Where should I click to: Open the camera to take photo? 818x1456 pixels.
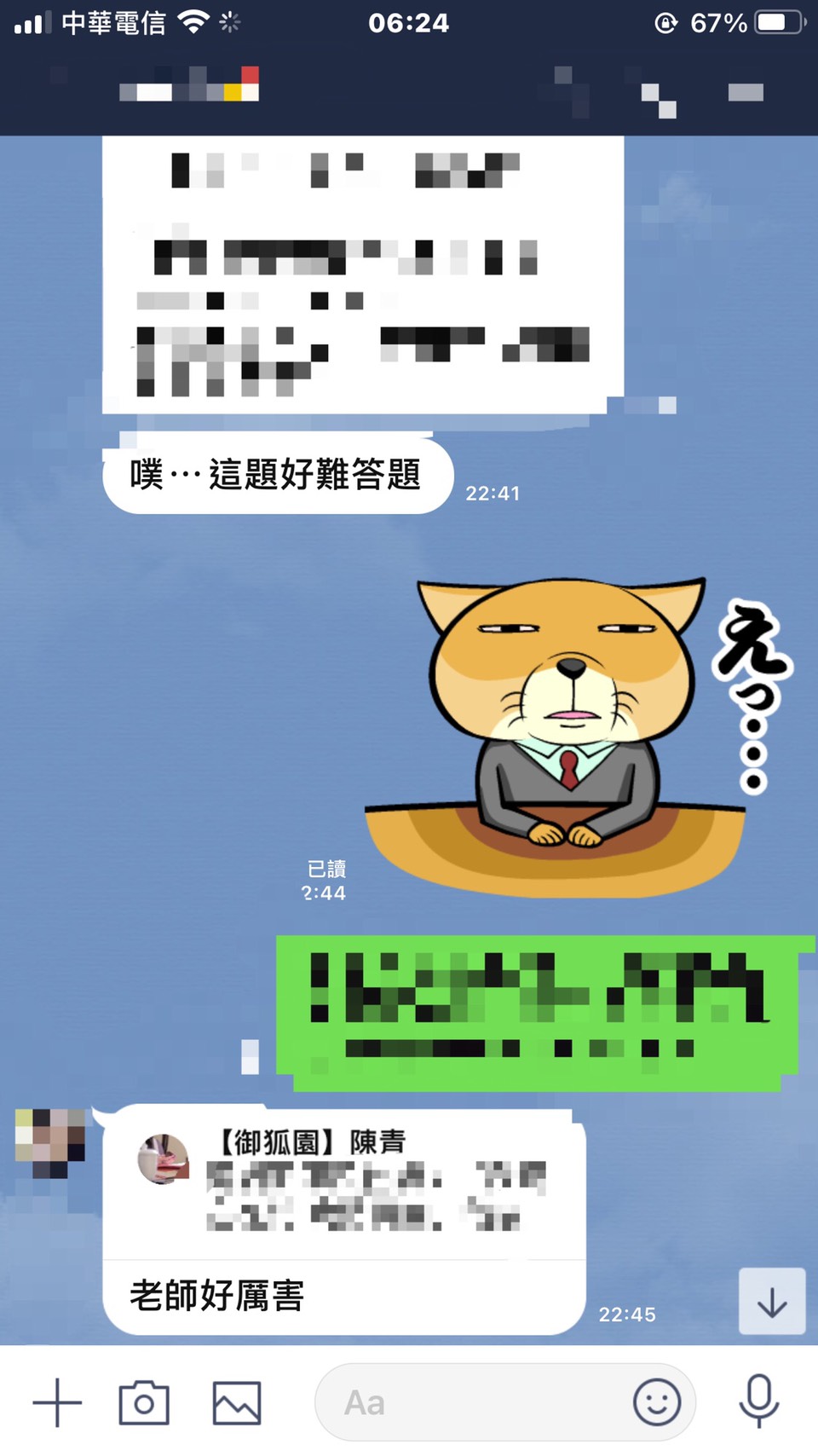[x=144, y=1402]
